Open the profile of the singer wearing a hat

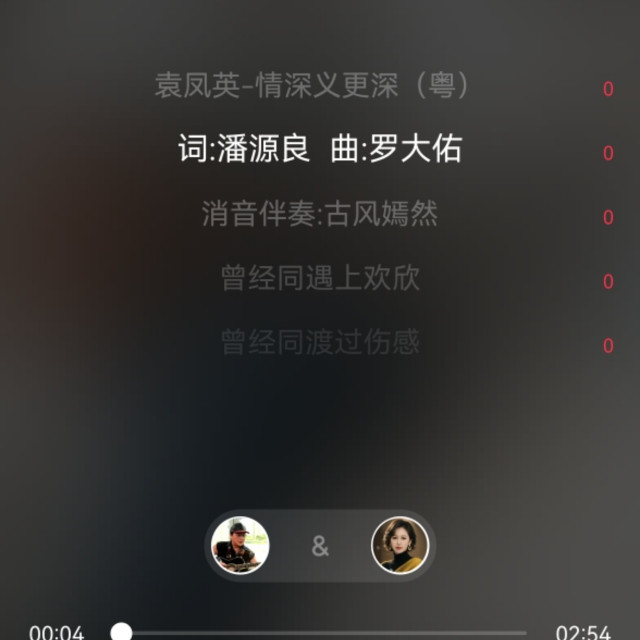[x=241, y=545]
